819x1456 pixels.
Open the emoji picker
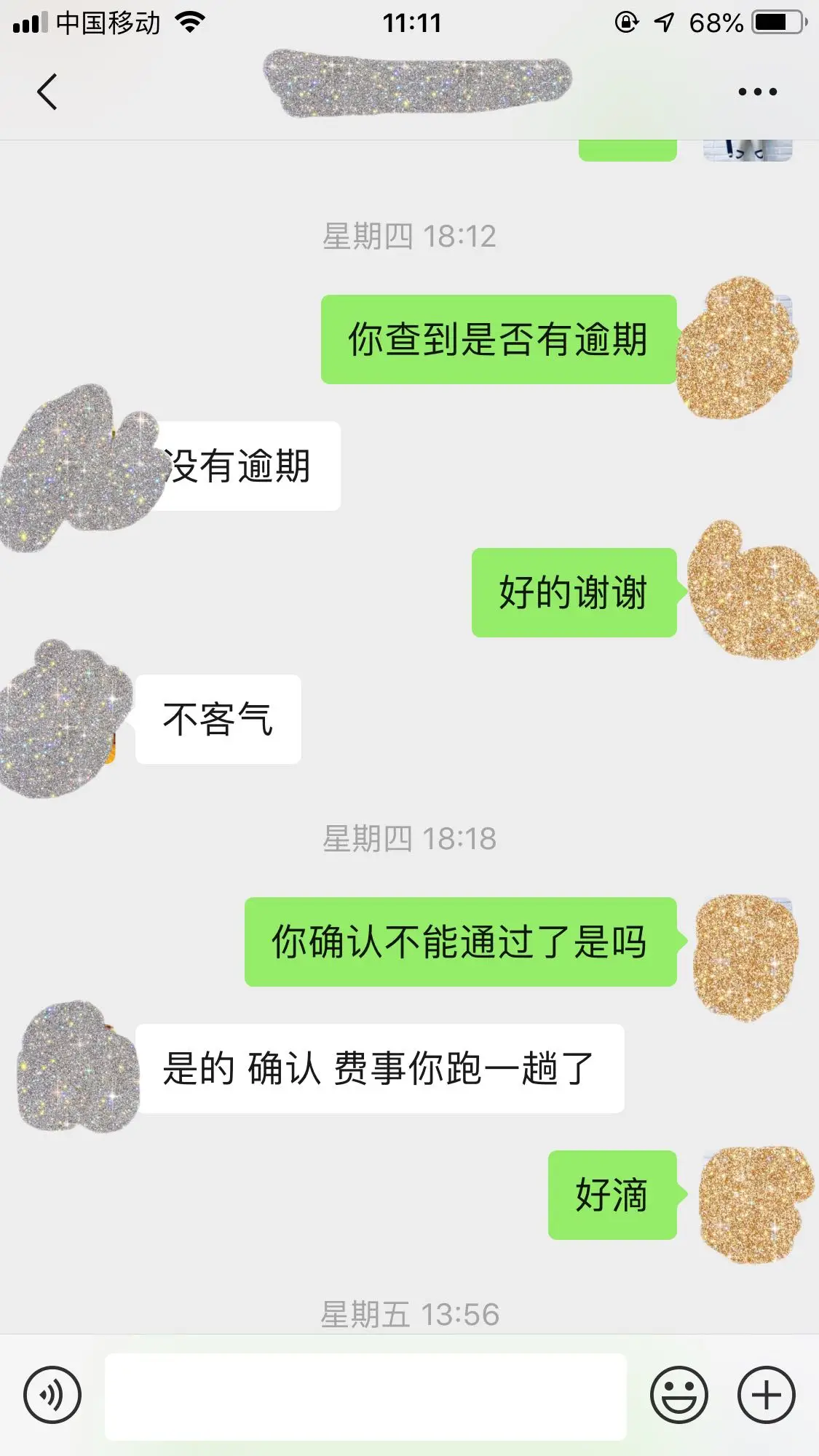(x=678, y=1395)
